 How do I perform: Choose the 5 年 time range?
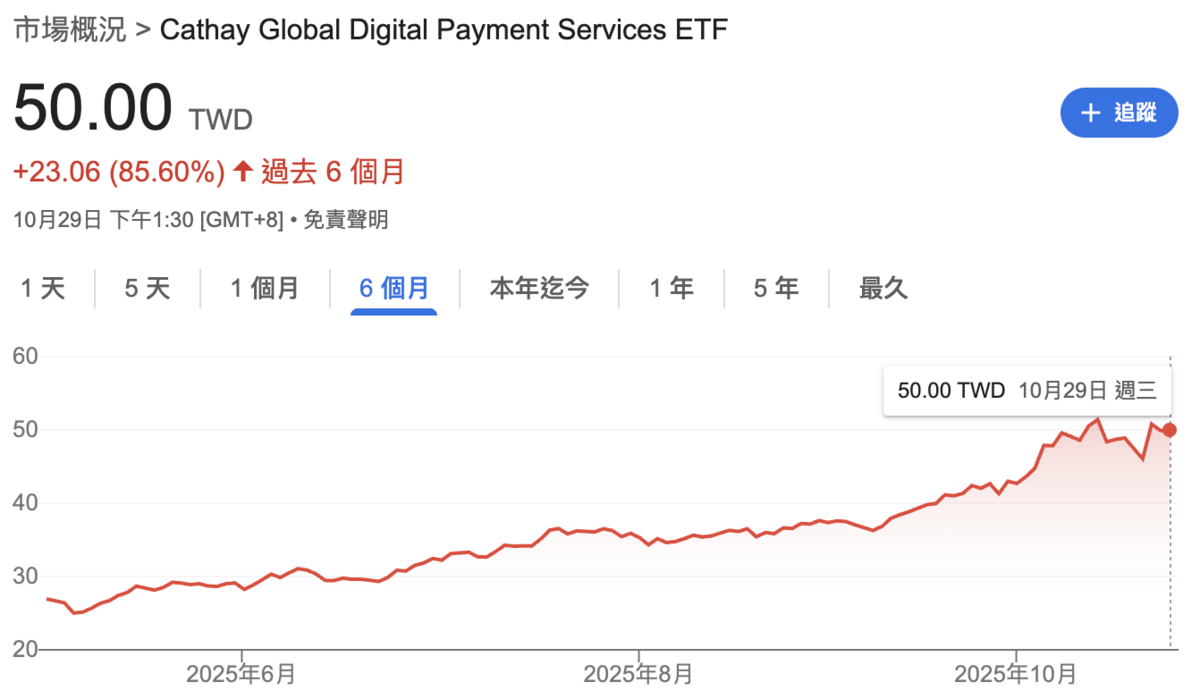(x=776, y=289)
